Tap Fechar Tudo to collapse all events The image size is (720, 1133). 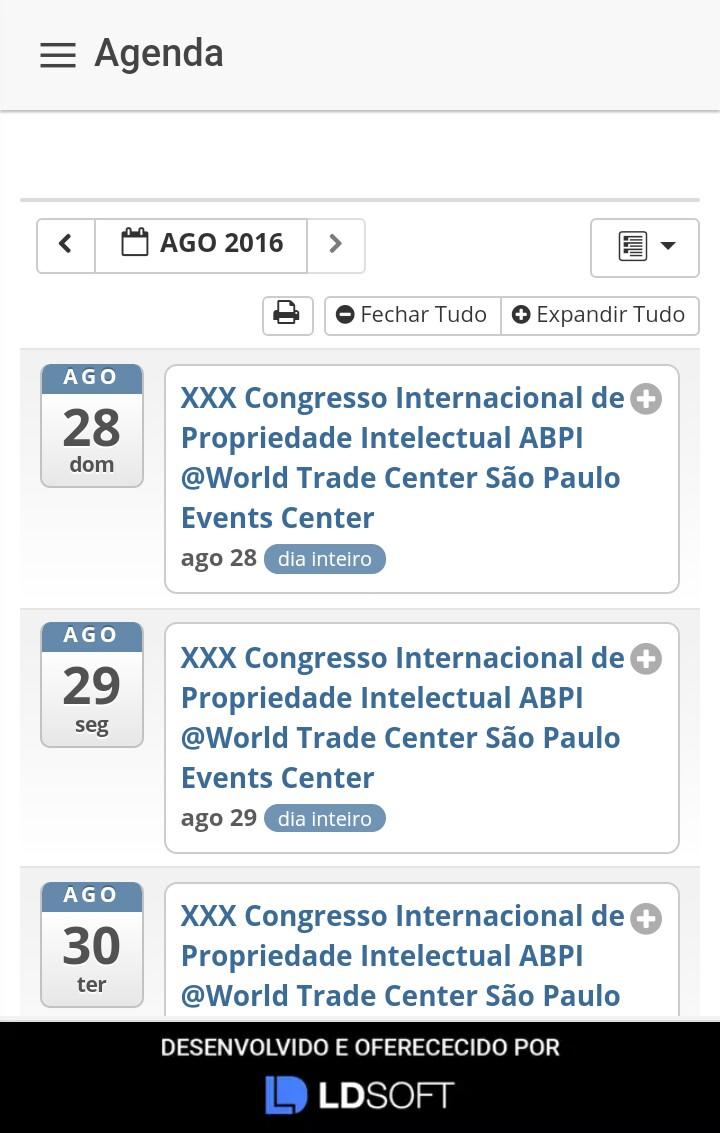412,315
